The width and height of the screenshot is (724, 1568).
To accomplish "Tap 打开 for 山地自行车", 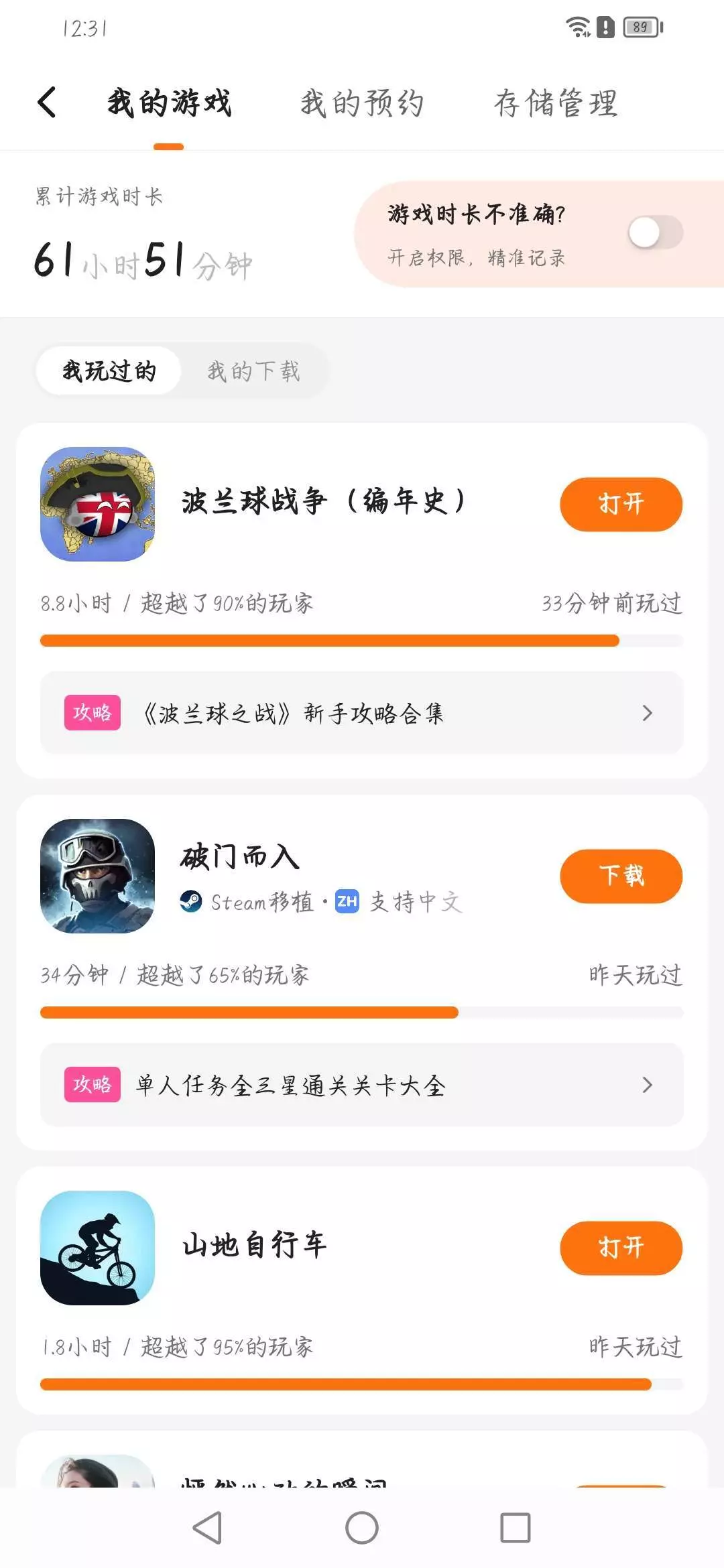I will [621, 1248].
